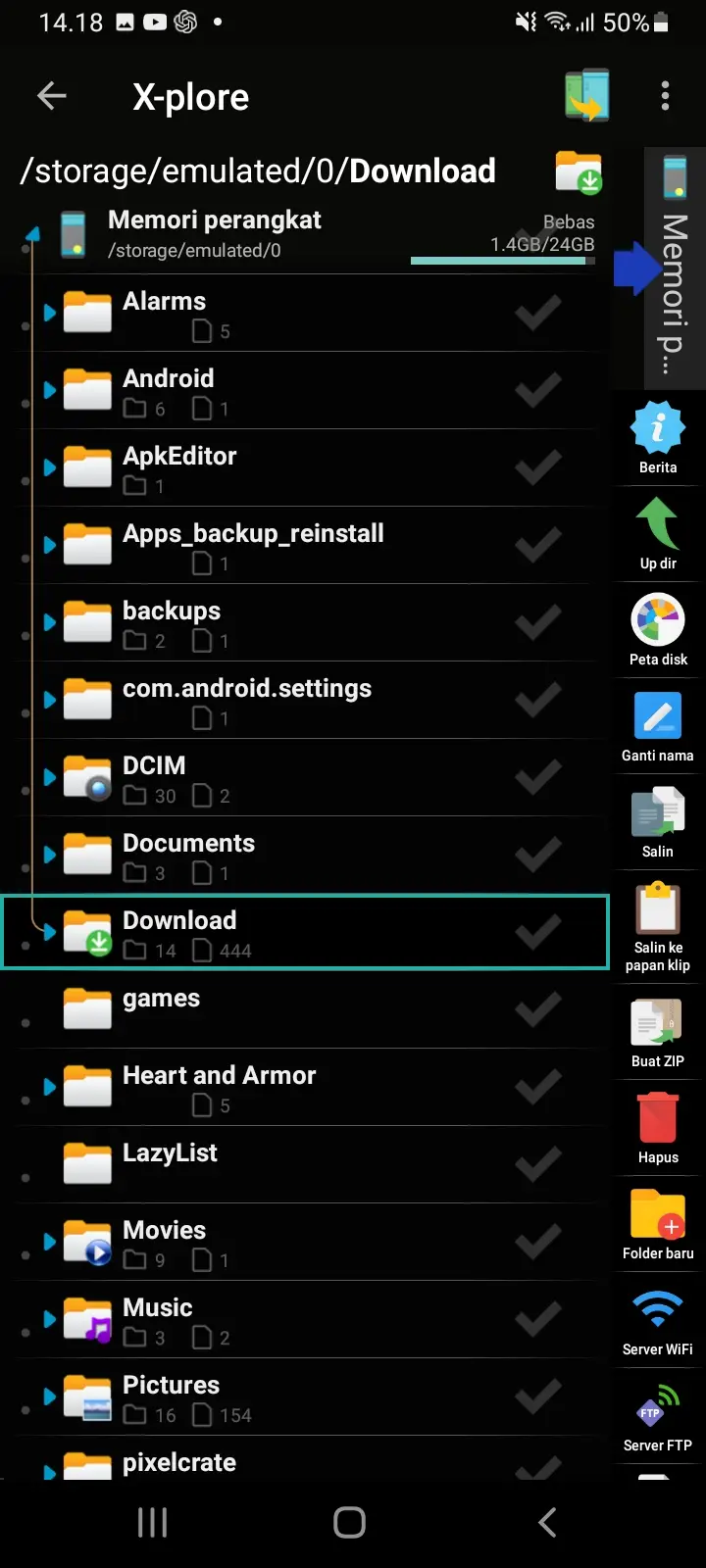The height and width of the screenshot is (1568, 706).
Task: Start Server WiFi
Action: coord(657,1320)
